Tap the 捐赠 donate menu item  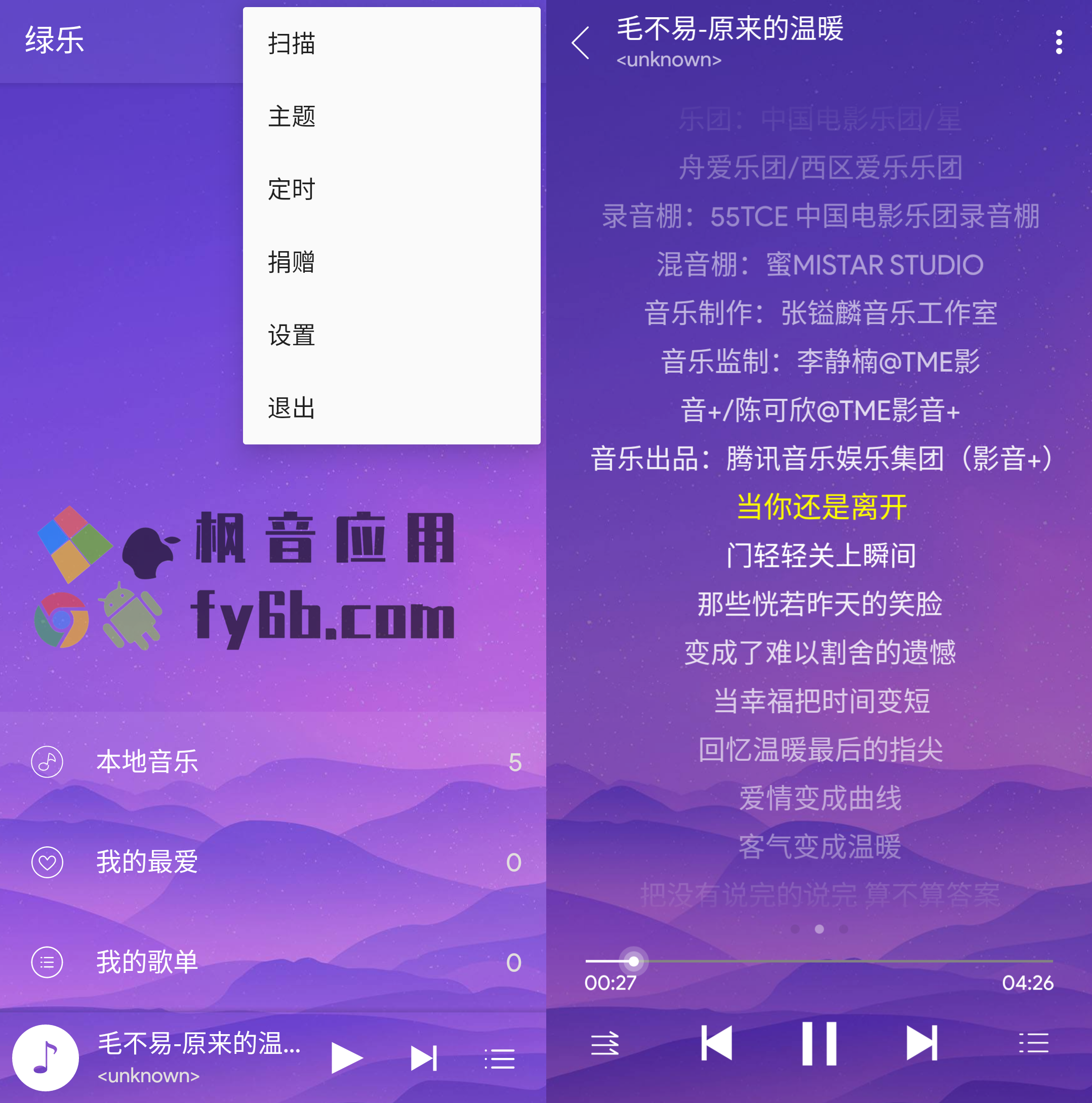[391, 262]
